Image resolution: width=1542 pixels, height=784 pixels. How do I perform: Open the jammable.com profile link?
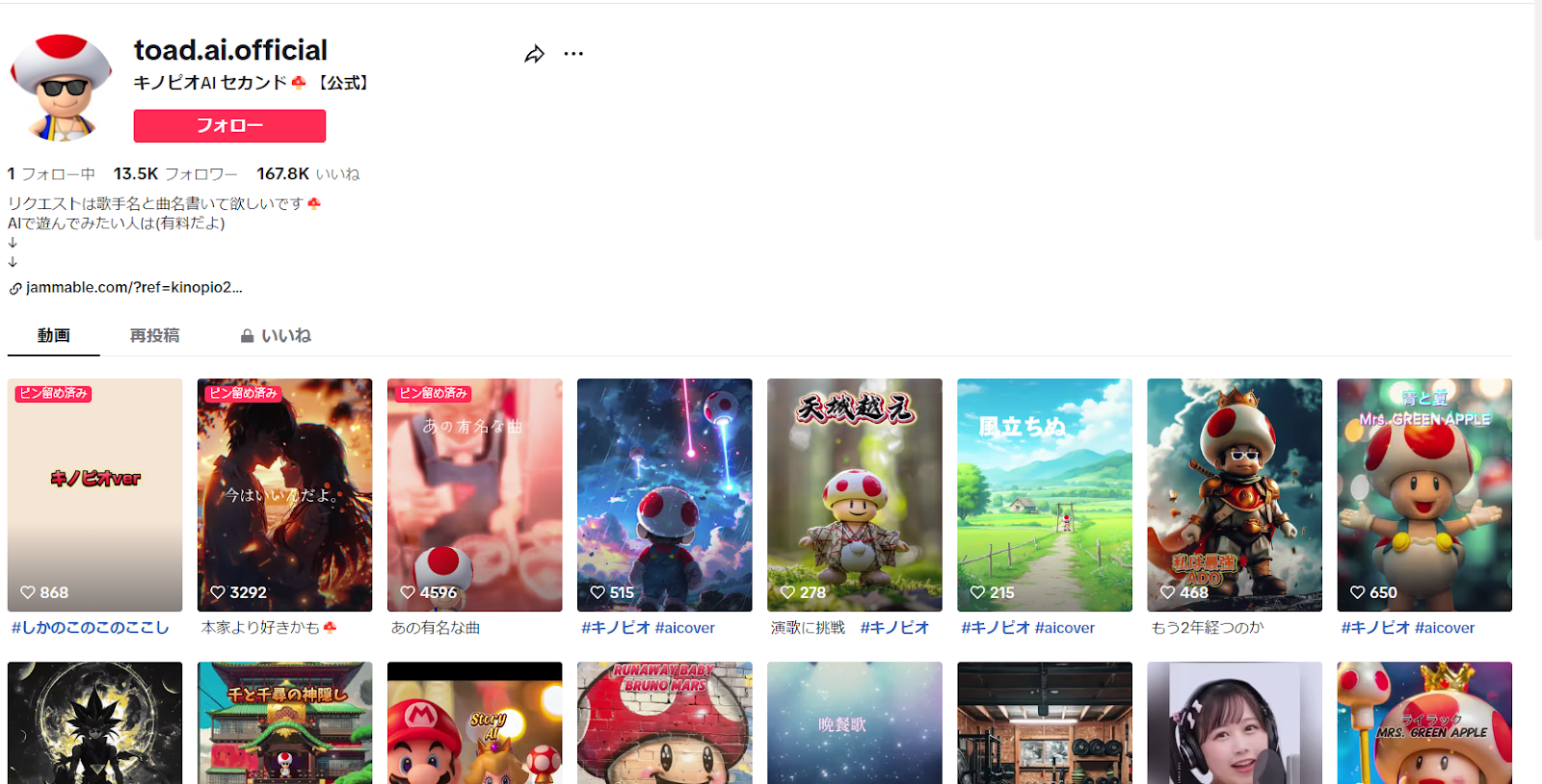[x=134, y=287]
